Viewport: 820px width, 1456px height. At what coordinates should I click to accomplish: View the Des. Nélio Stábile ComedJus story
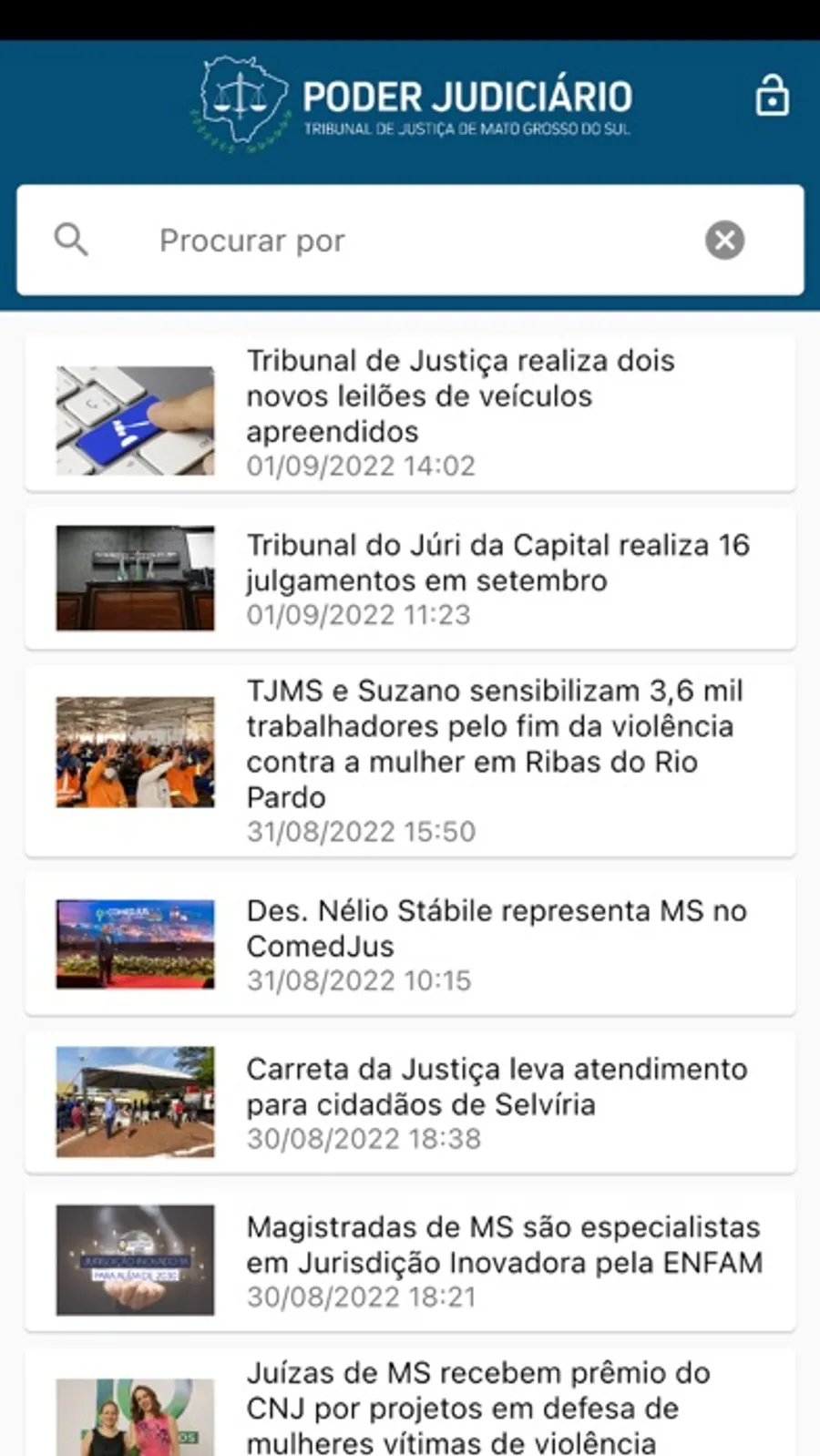410,944
